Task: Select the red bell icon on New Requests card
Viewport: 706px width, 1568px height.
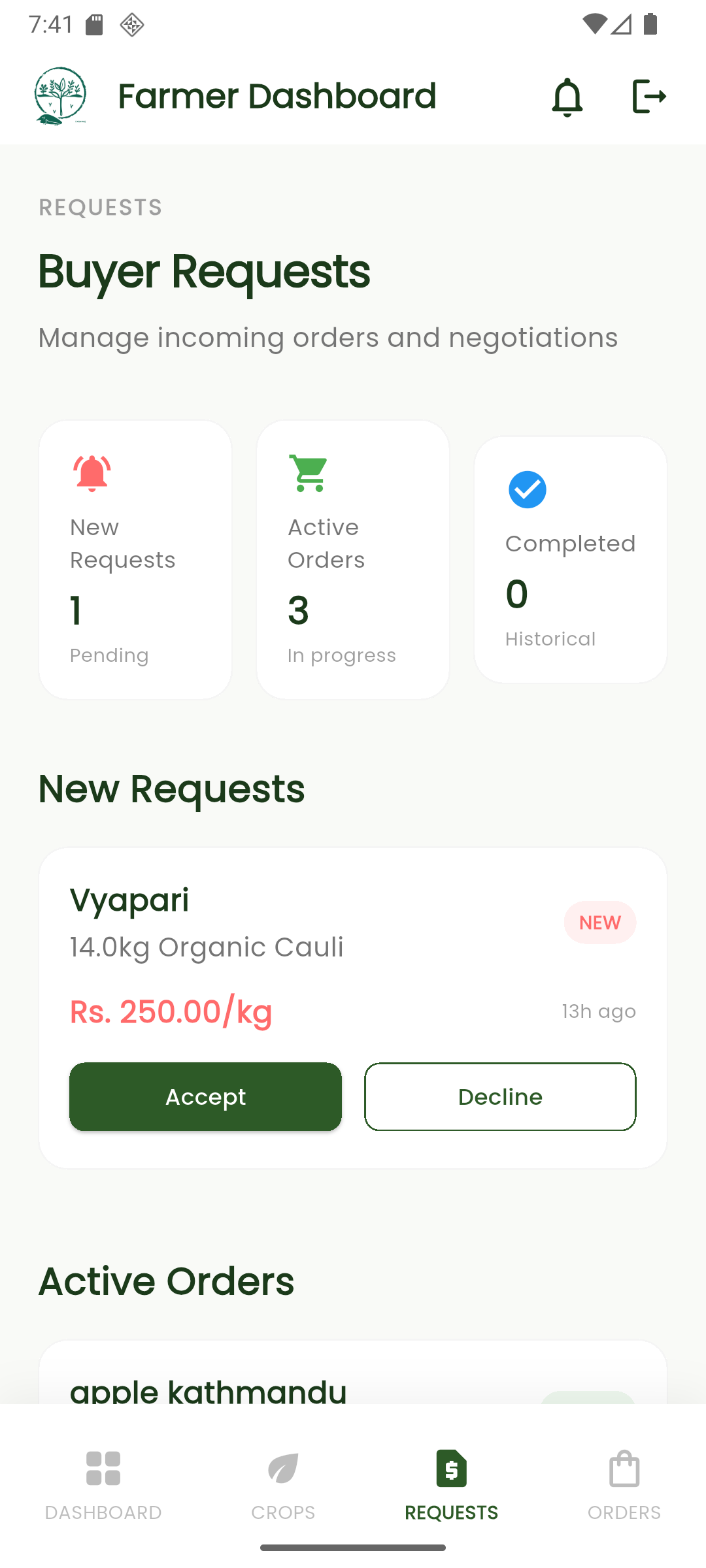Action: coord(90,472)
